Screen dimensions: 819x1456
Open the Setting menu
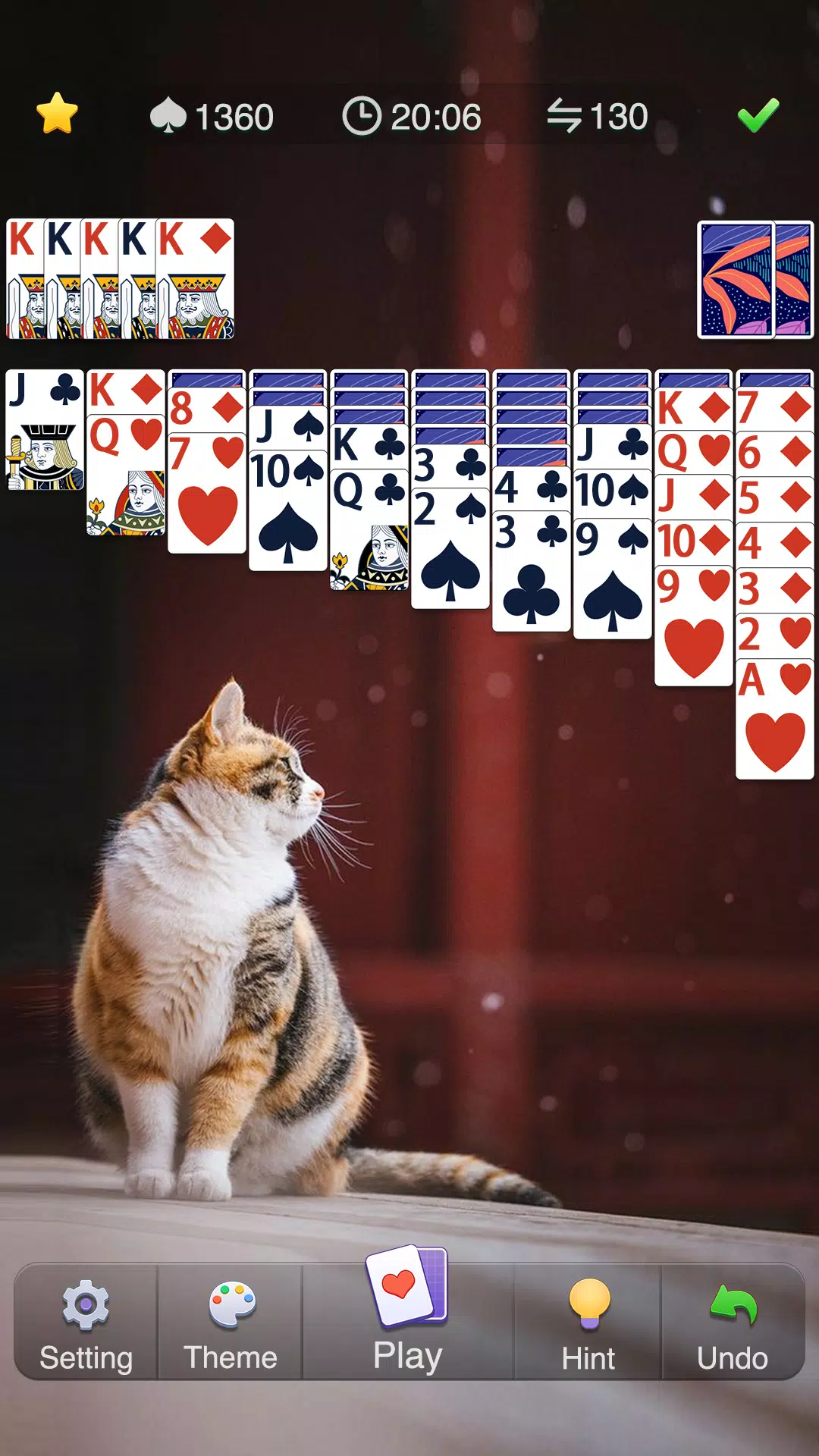tap(86, 1324)
